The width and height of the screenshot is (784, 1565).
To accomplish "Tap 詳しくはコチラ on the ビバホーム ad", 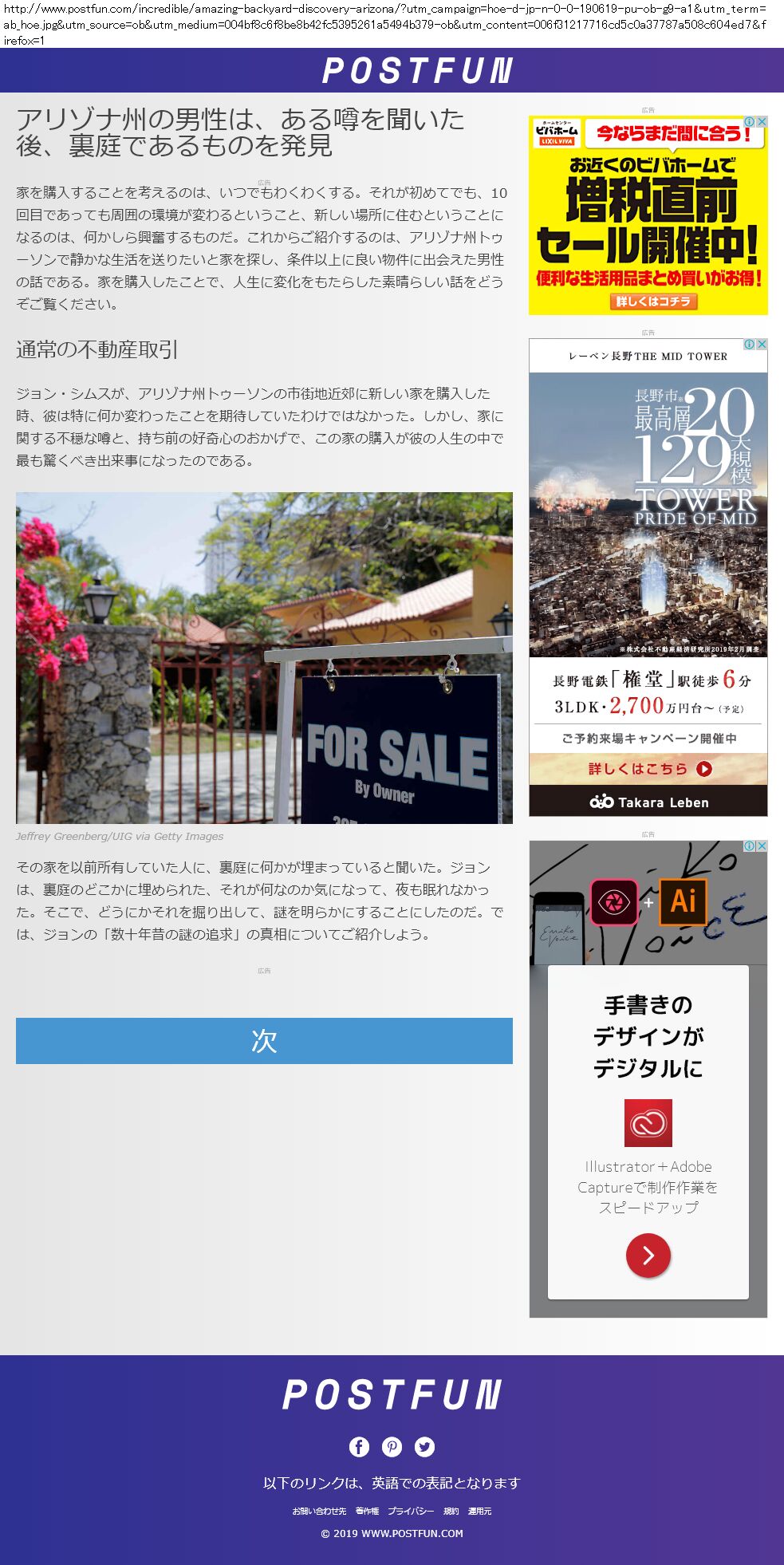I will point(653,302).
